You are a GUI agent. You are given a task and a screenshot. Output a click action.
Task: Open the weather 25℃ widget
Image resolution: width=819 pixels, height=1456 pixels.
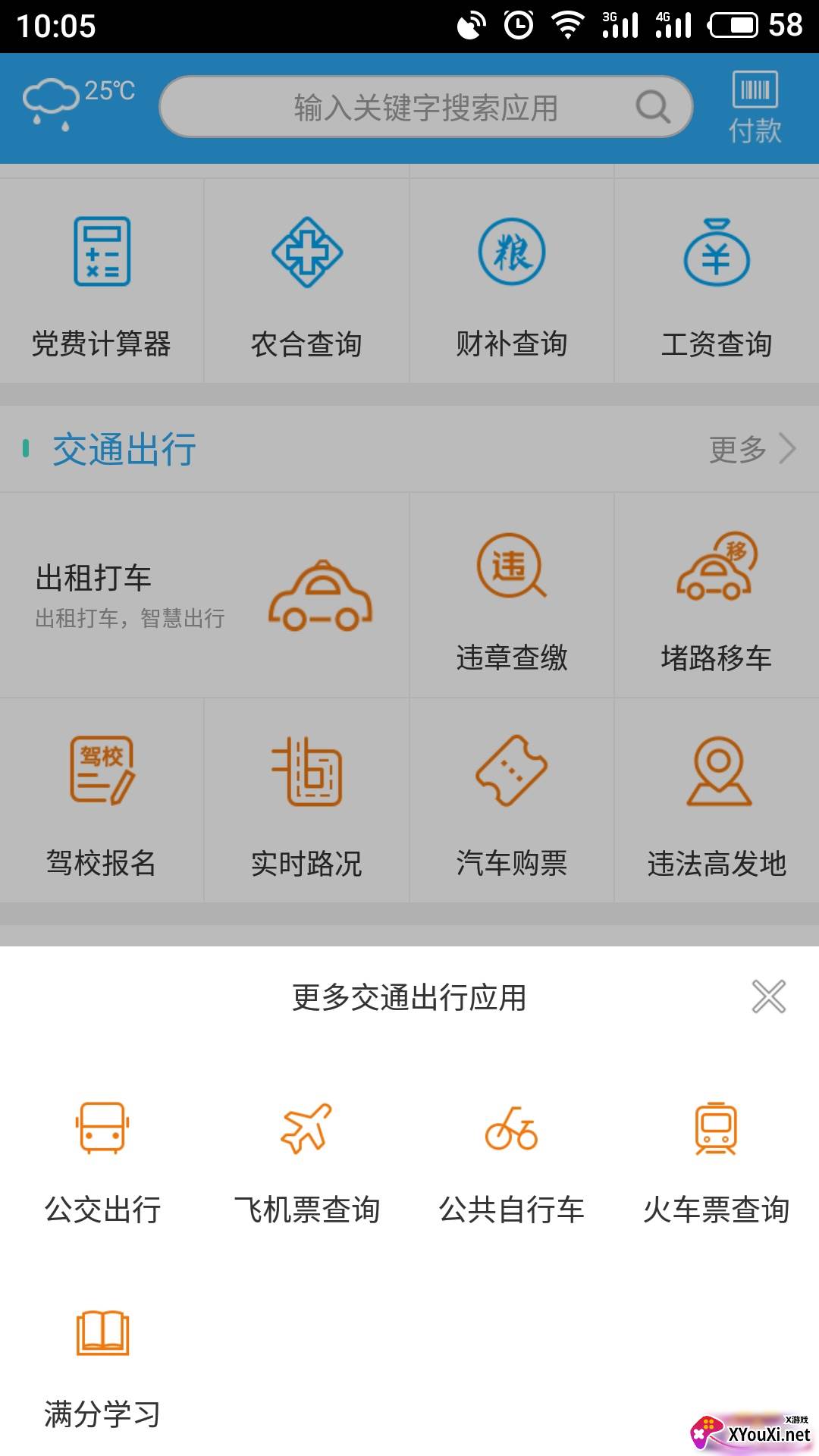(x=79, y=104)
